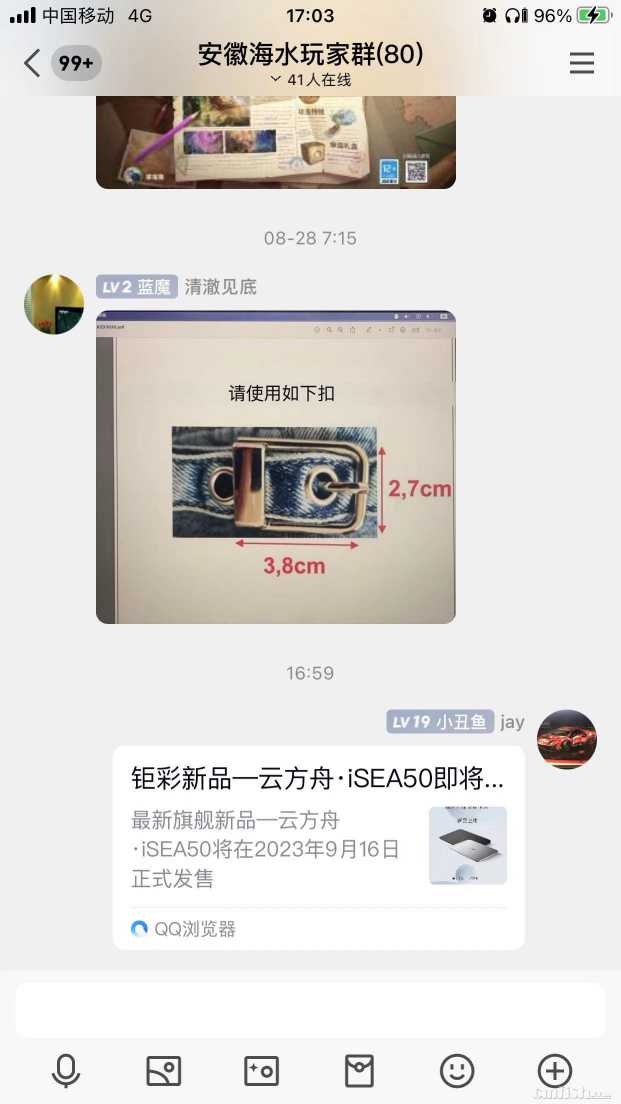Image resolution: width=621 pixels, height=1104 pixels.
Task: Focus the message text input box
Action: click(x=310, y=1010)
